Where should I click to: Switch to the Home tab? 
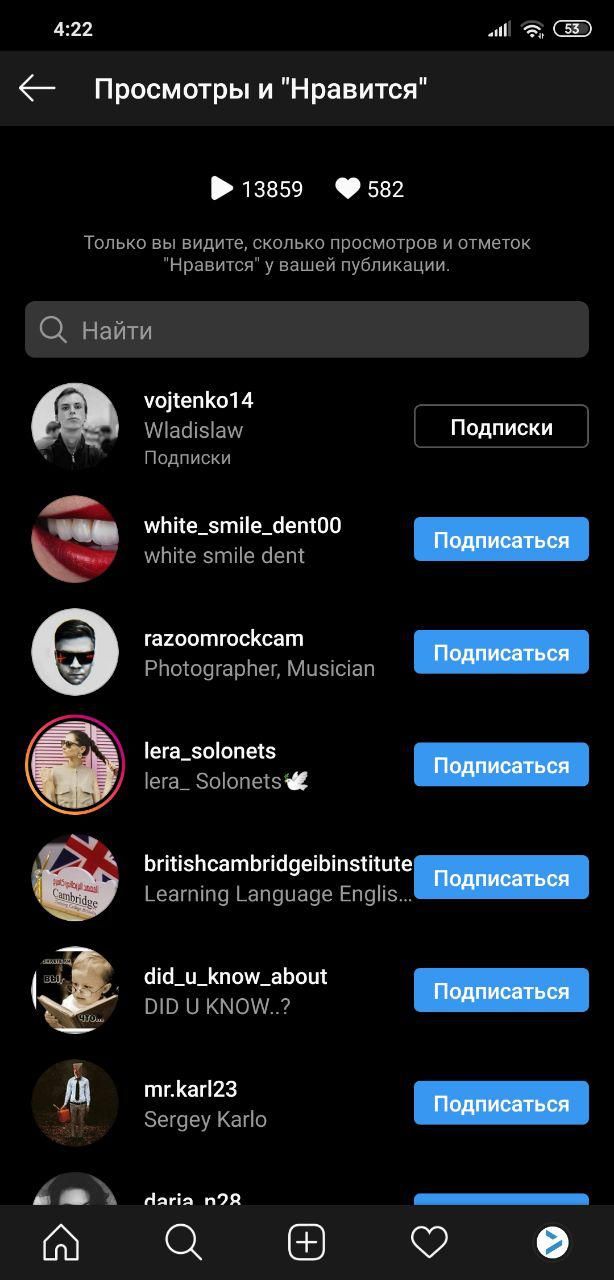61,1242
